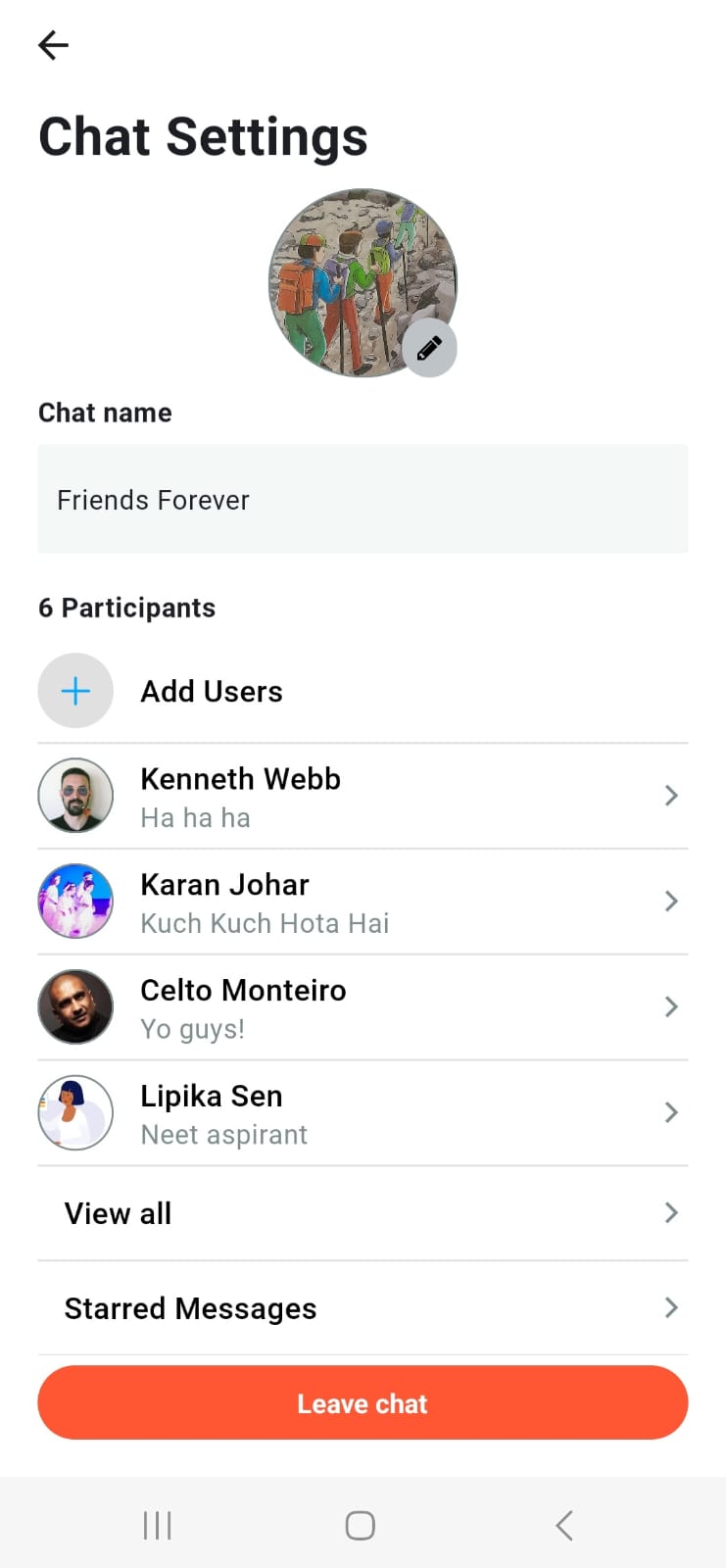The image size is (726, 1568).
Task: Tap the Recents icon in the navigation bar
Action: point(156,1524)
